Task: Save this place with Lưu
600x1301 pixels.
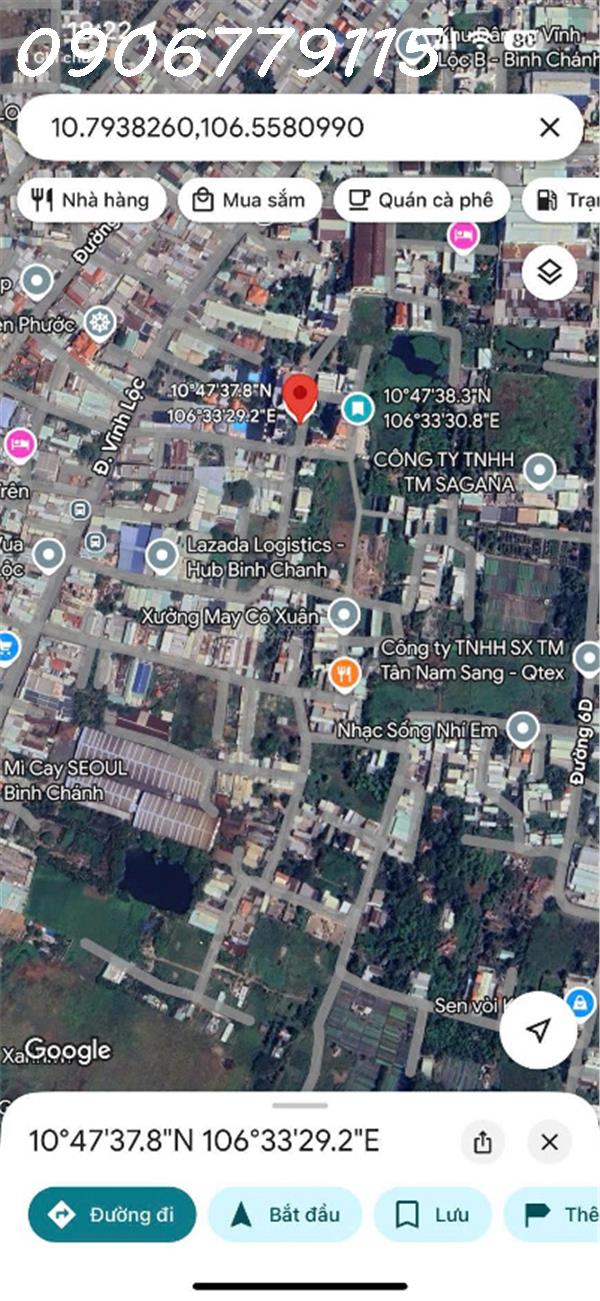Action: point(433,1214)
